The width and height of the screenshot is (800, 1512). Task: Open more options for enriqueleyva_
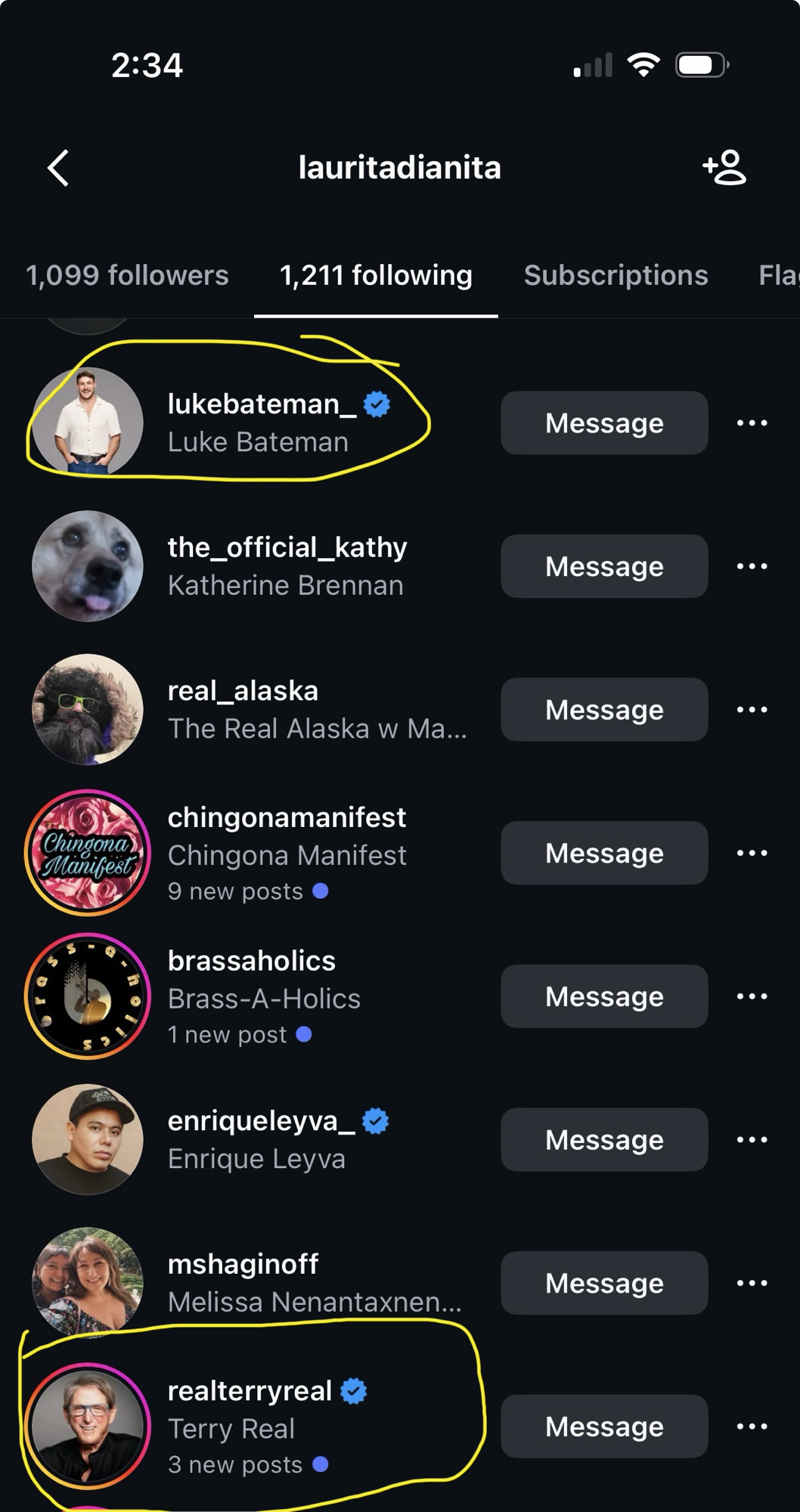(752, 1139)
